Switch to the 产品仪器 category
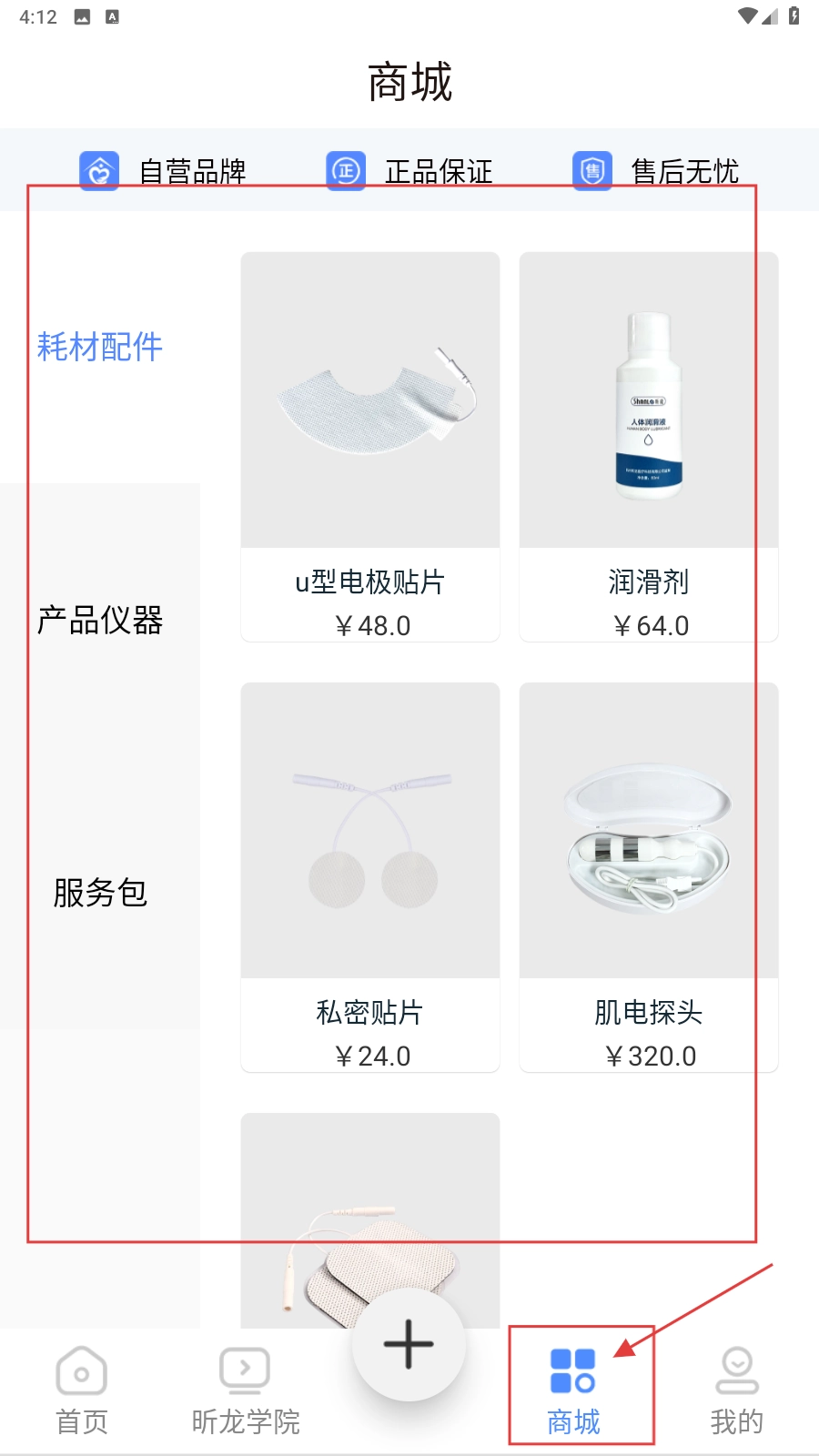 pos(100,621)
